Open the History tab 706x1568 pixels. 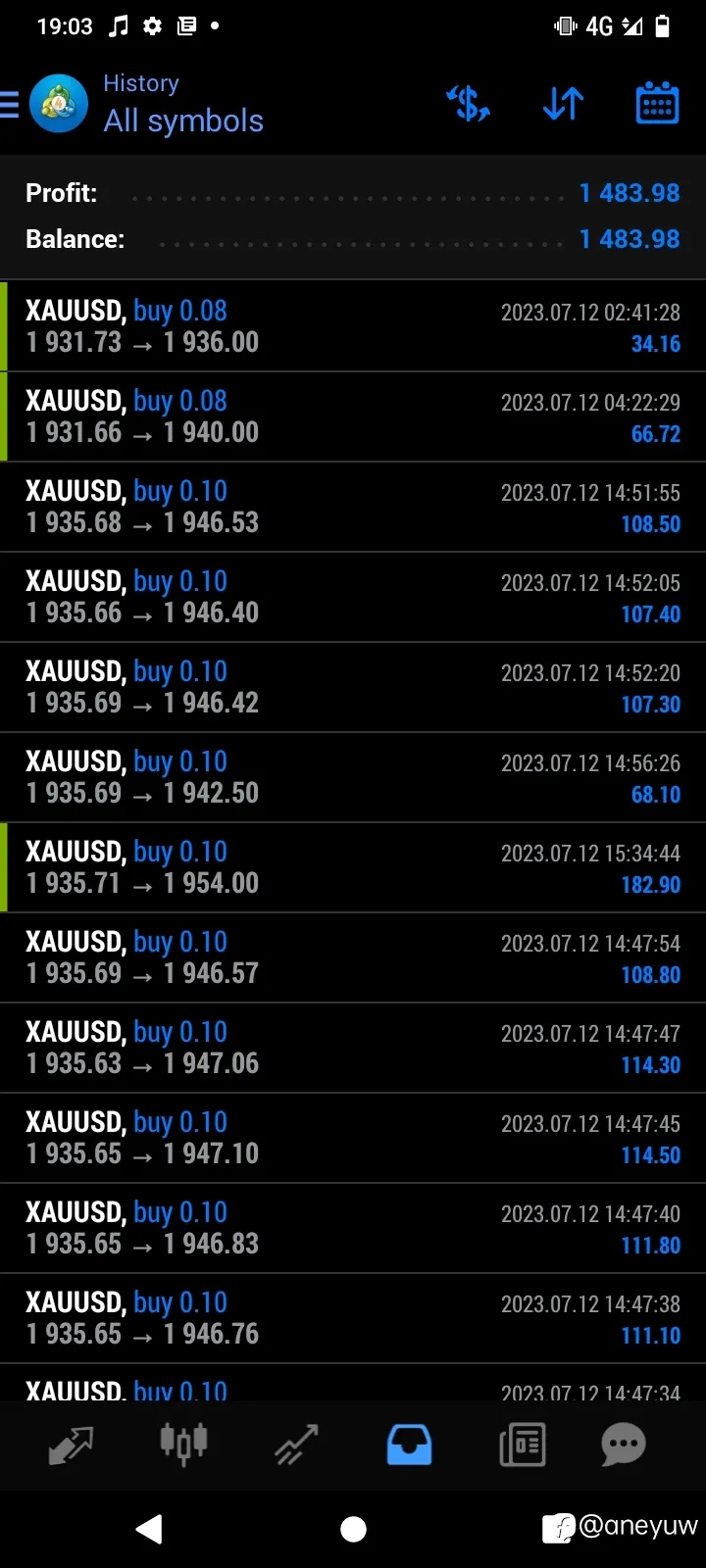click(x=409, y=1445)
